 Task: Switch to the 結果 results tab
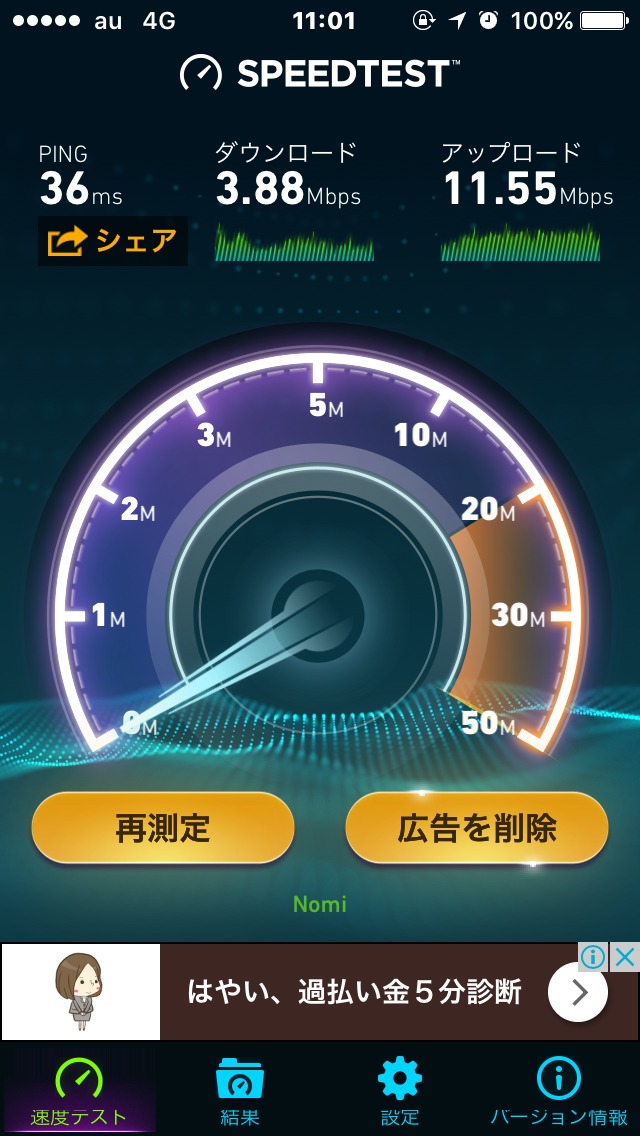pos(240,1090)
